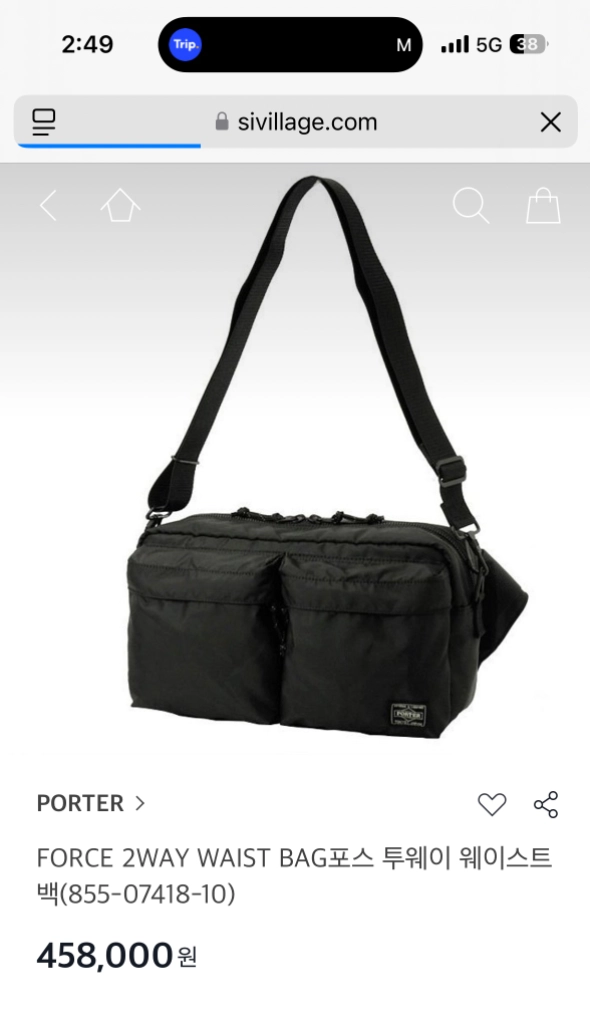Viewport: 590px width, 1024px height.
Task: Go back to the previous page
Action: (48, 206)
